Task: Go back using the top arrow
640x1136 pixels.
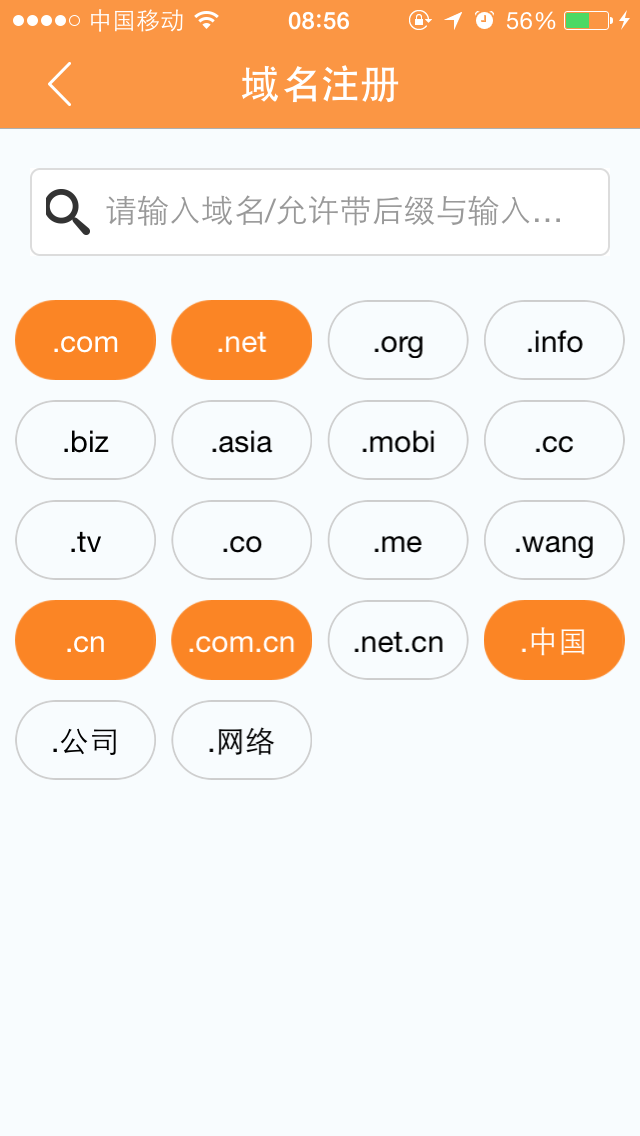Action: pos(60,84)
